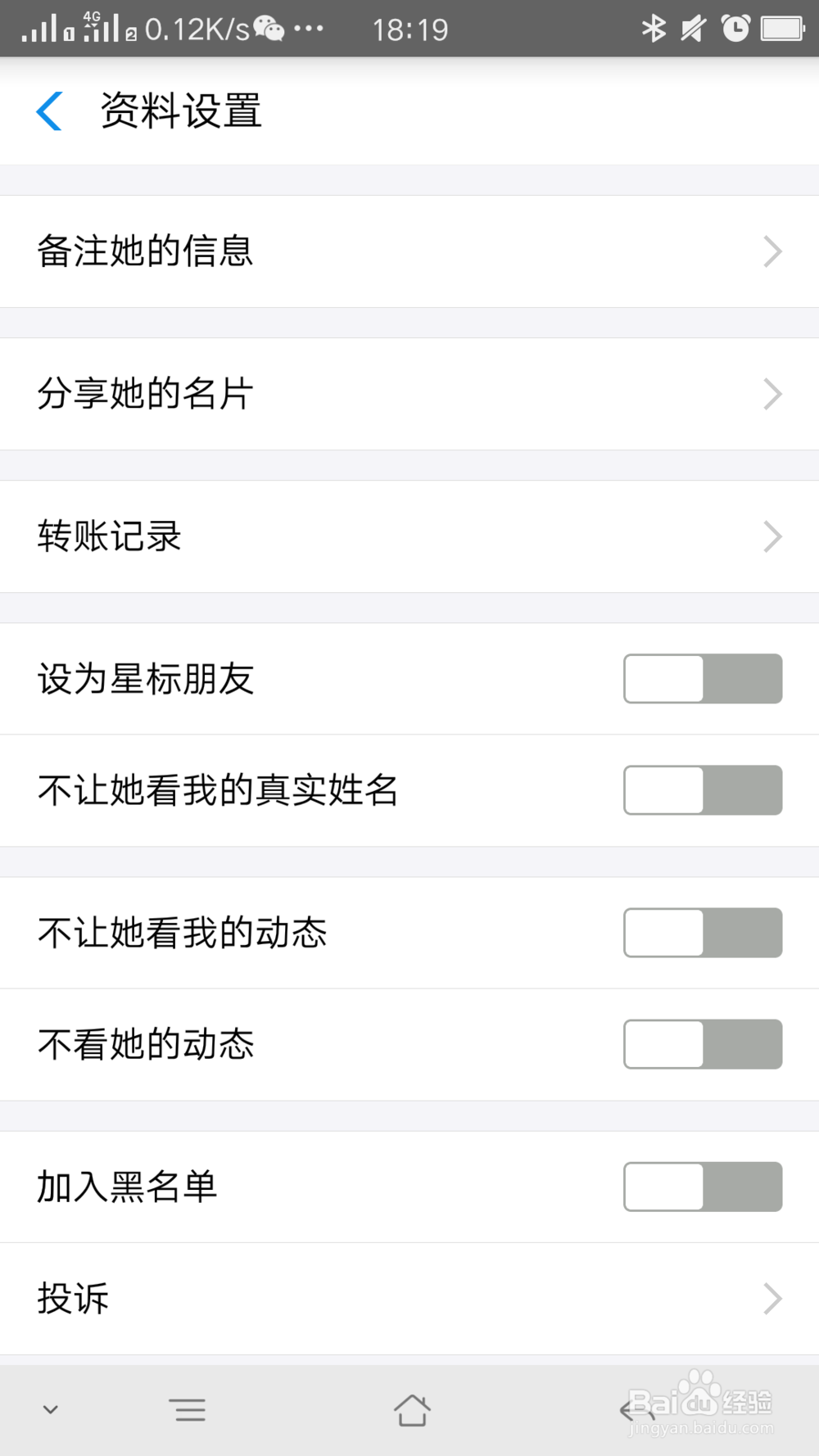Tap the back arrow beside 资料设置

49,111
